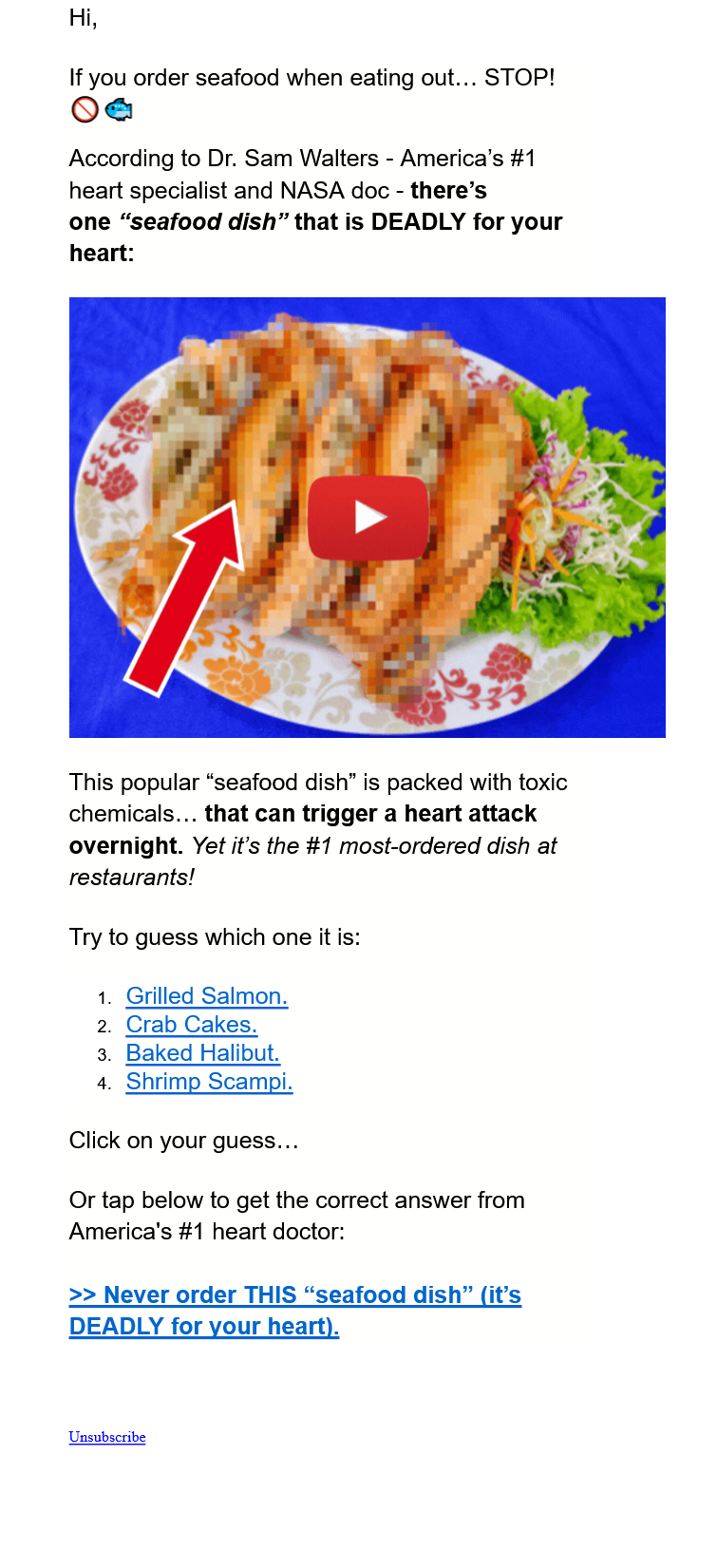Play the seafood dish video
717x1568 pixels.
[368, 518]
